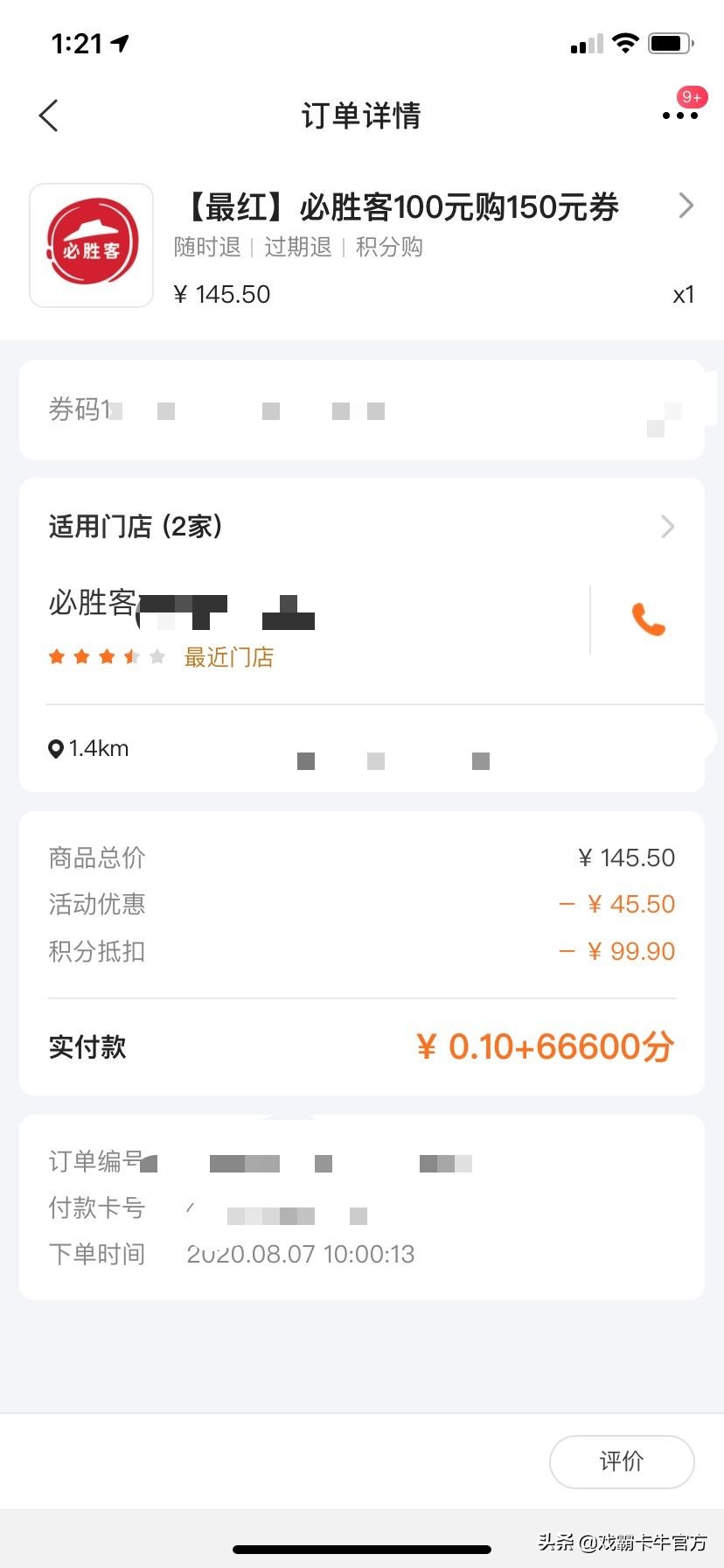Open the 1.4km store location row
This screenshot has height=1568, width=724.
pyautogui.click(x=362, y=749)
